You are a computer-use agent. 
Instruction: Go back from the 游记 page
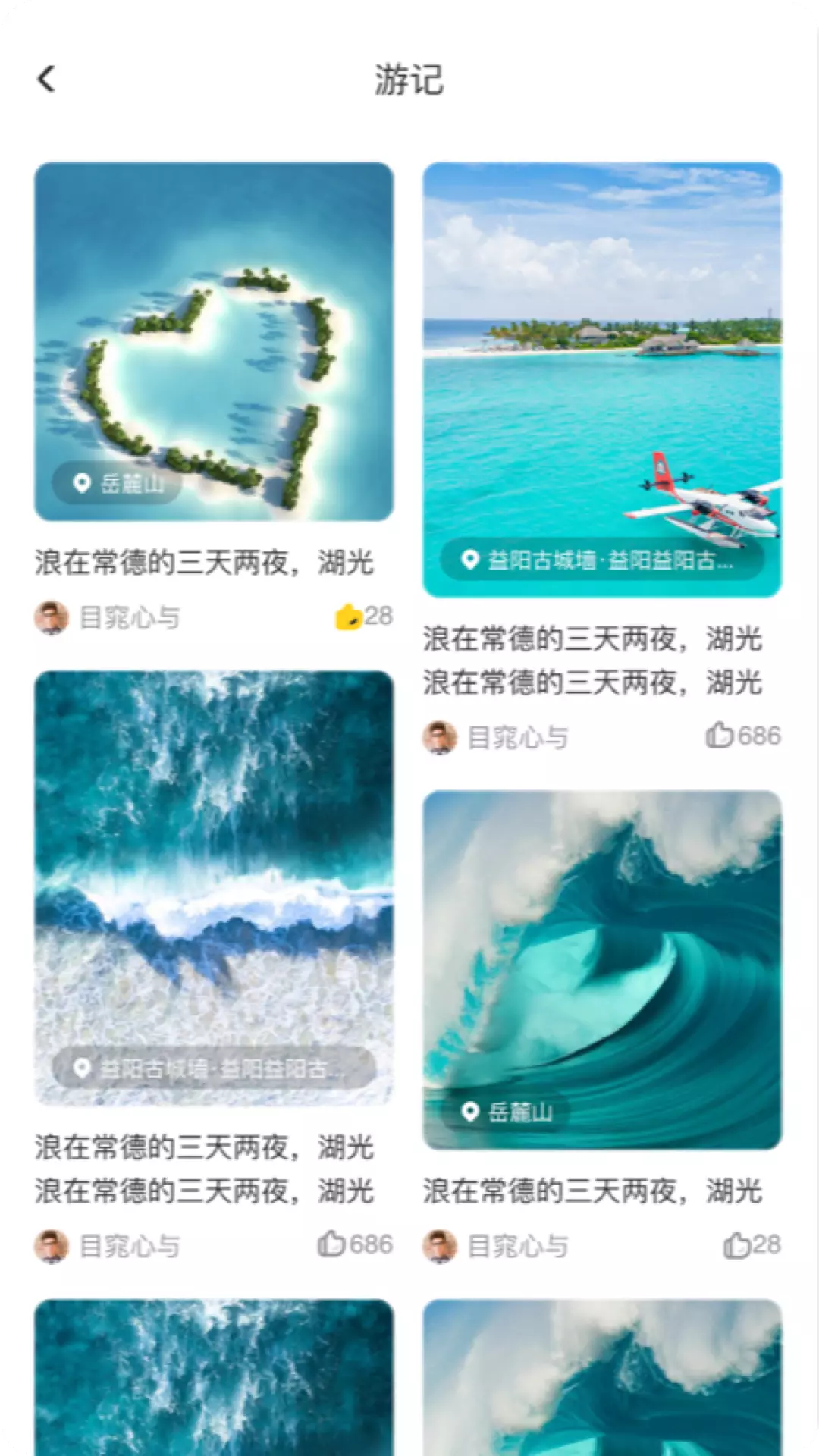click(x=46, y=79)
